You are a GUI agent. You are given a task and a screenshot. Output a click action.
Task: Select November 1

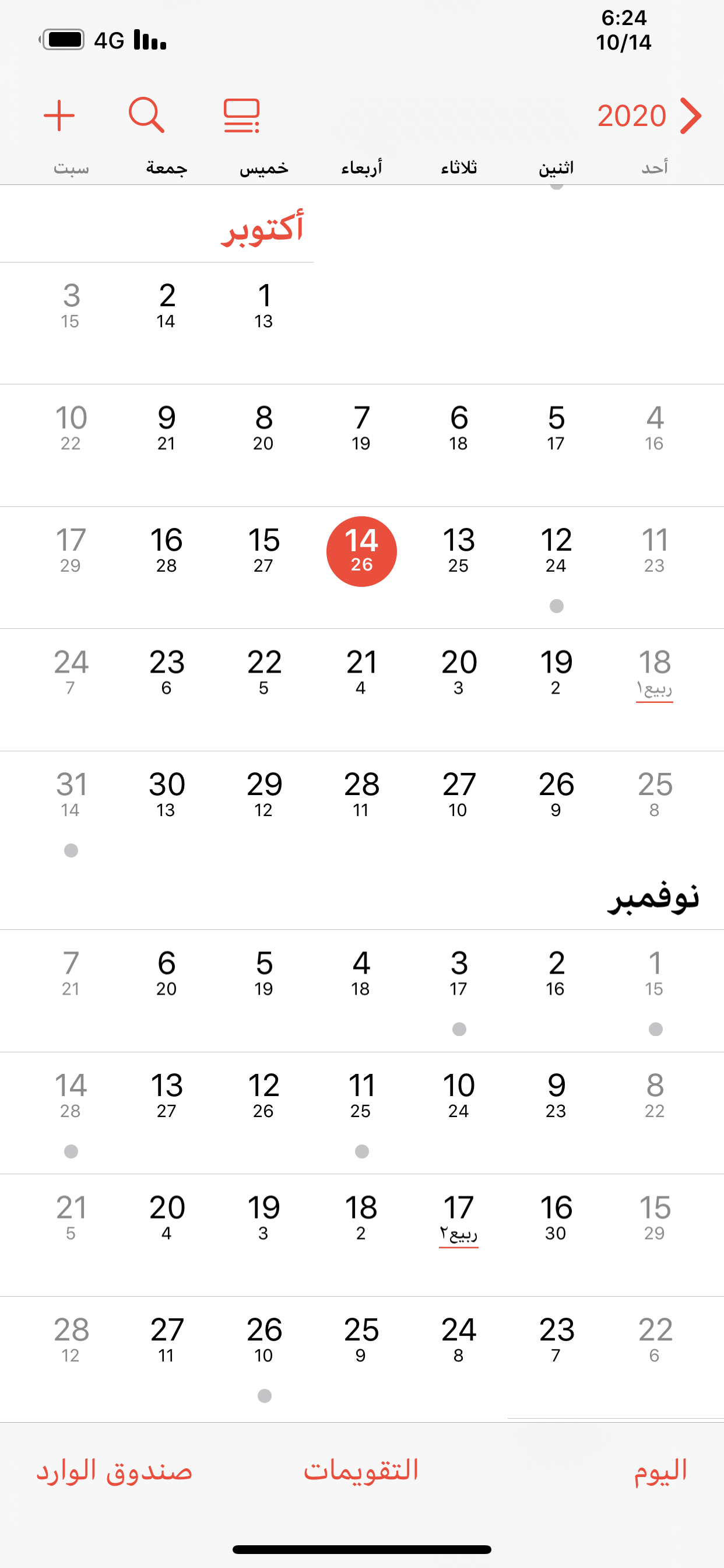[x=655, y=975]
